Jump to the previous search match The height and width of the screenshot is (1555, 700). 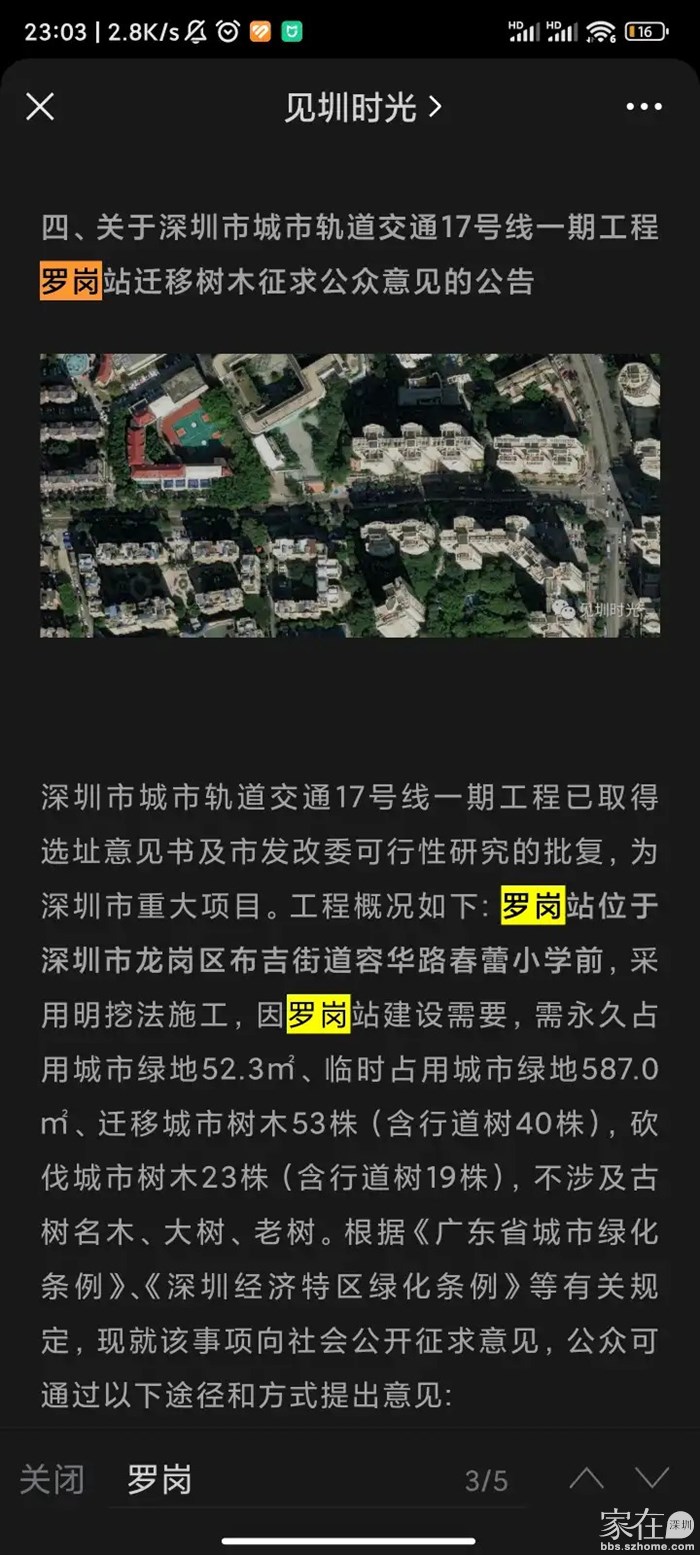(x=587, y=1478)
